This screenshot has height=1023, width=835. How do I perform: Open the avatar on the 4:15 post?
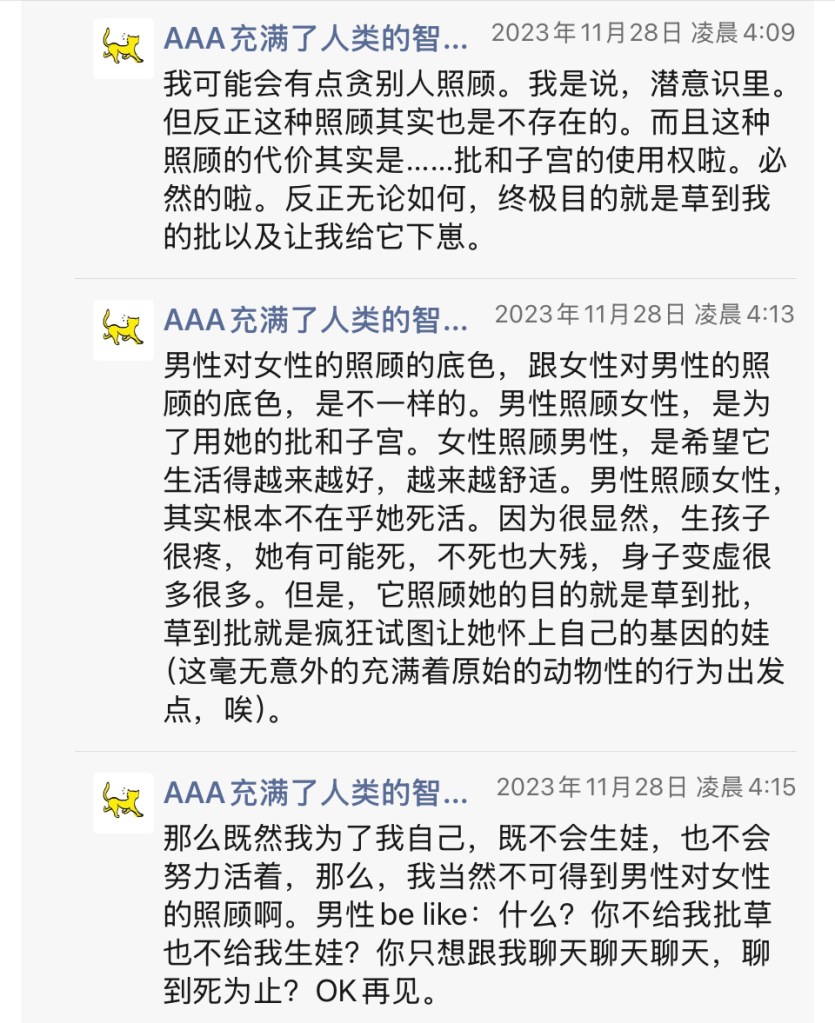click(123, 802)
